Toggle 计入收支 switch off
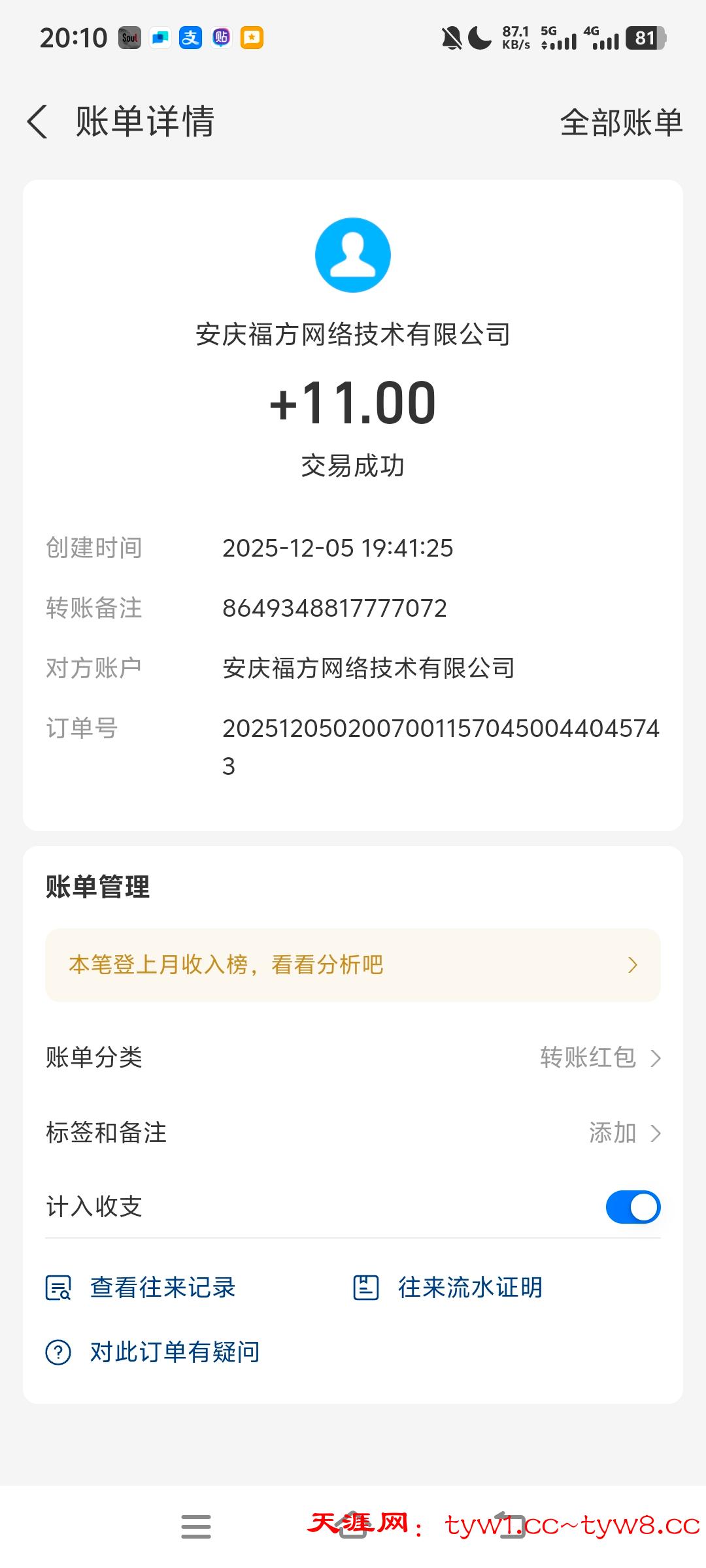The height and width of the screenshot is (1568, 706). point(632,1207)
